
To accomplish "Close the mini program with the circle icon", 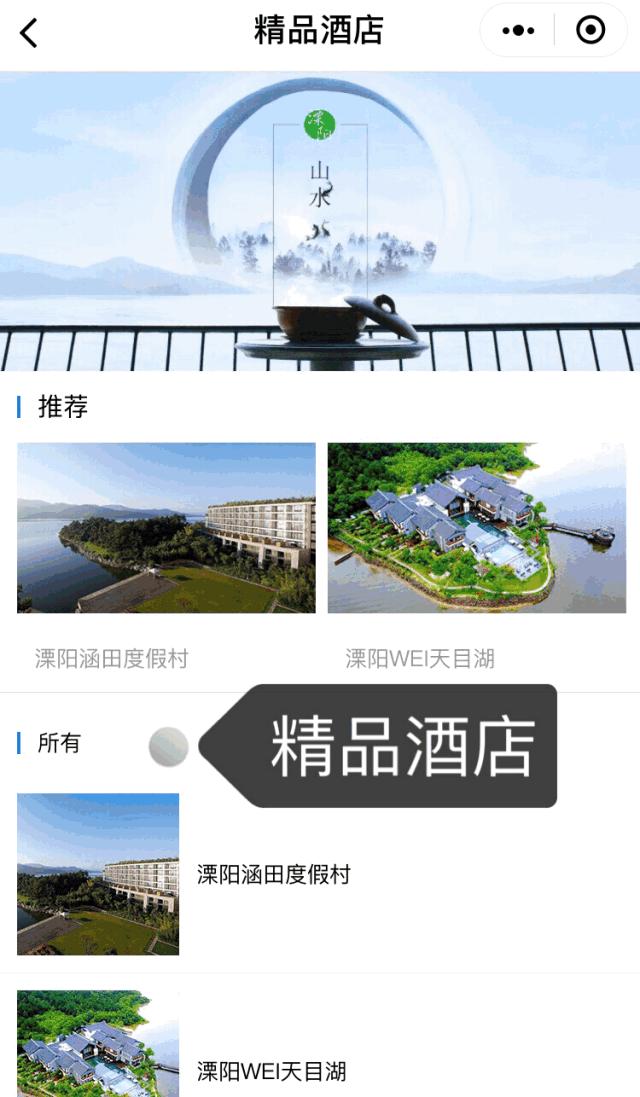I will click(590, 30).
